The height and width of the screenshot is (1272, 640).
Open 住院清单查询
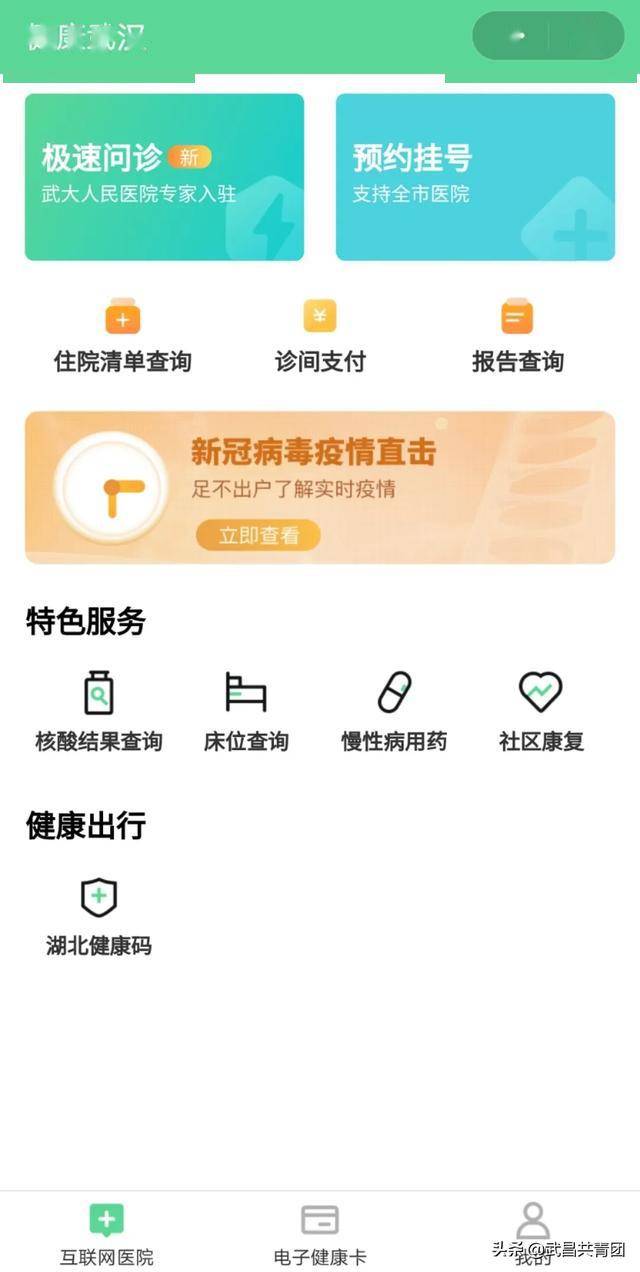[123, 337]
